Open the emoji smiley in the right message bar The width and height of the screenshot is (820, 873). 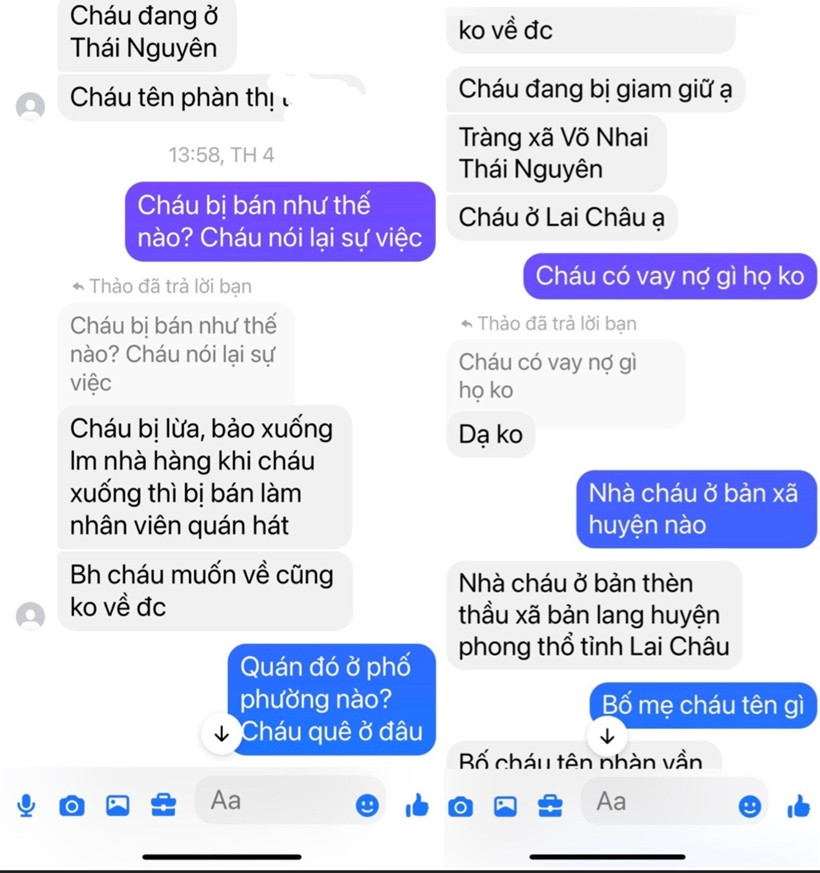(x=751, y=803)
